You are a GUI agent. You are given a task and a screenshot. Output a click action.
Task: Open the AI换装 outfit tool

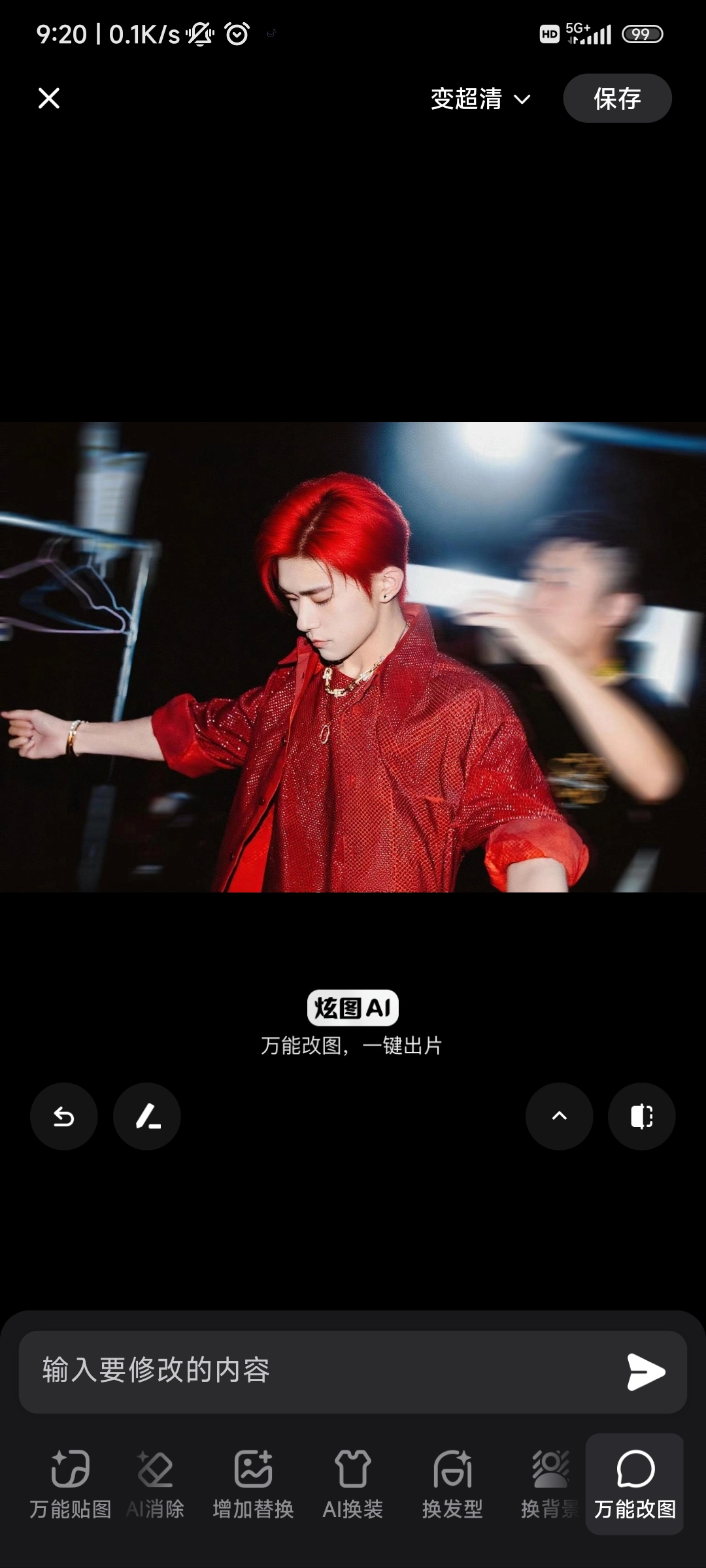(x=352, y=1484)
